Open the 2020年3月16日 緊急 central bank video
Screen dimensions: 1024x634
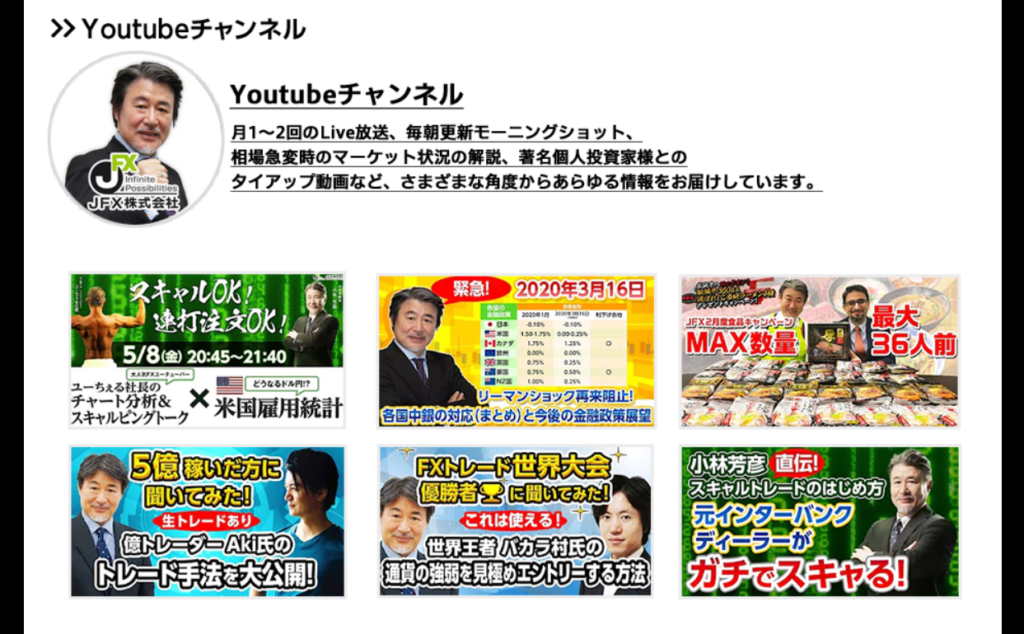pyautogui.click(x=516, y=350)
